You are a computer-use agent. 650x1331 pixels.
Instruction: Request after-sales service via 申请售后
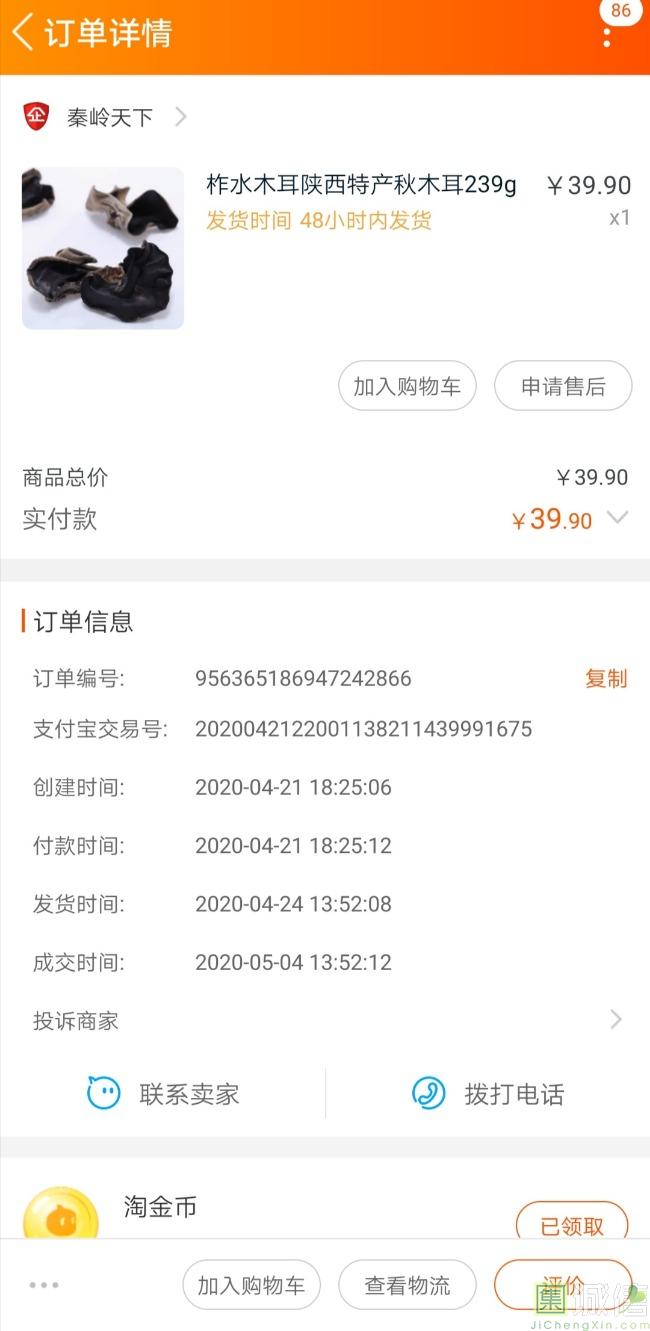pyautogui.click(x=563, y=386)
